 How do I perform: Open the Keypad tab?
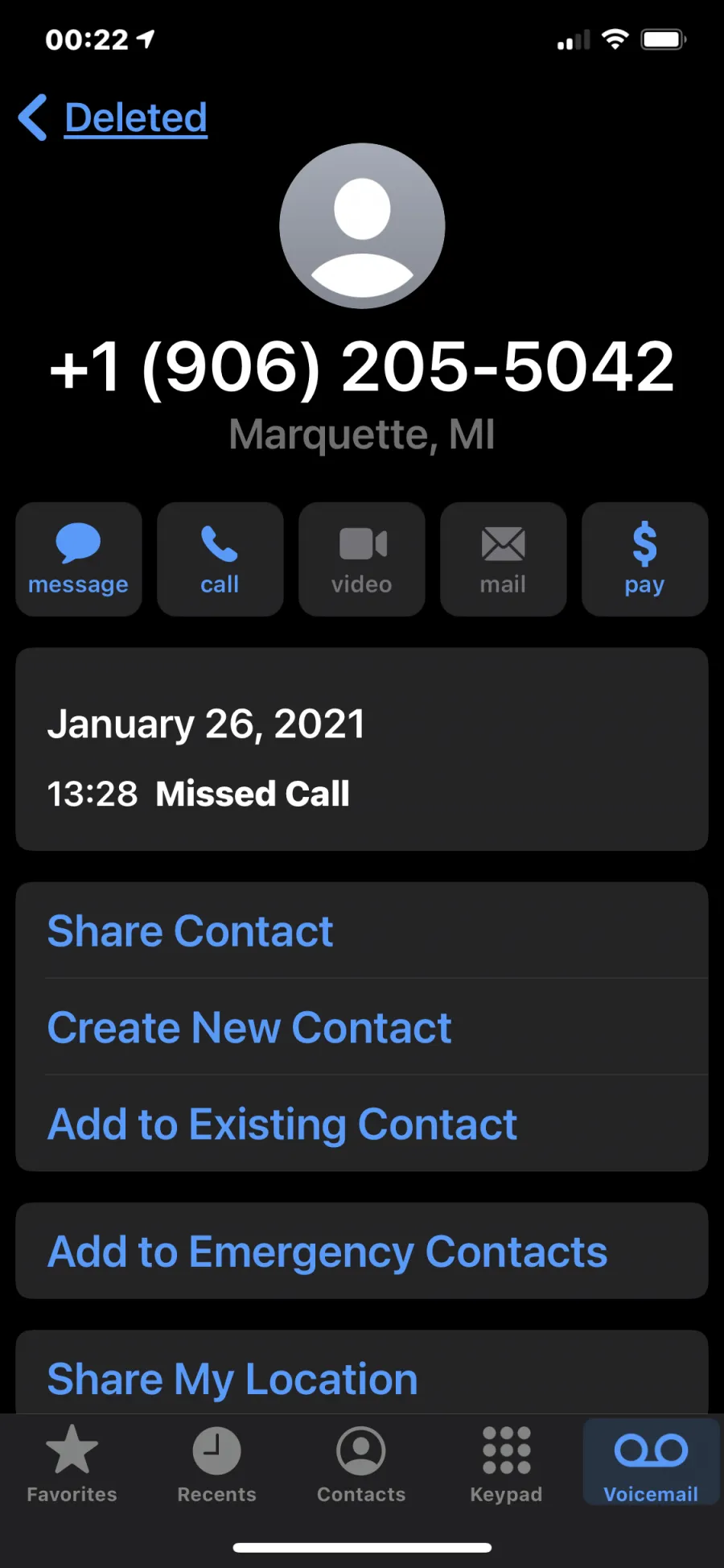click(x=507, y=1463)
